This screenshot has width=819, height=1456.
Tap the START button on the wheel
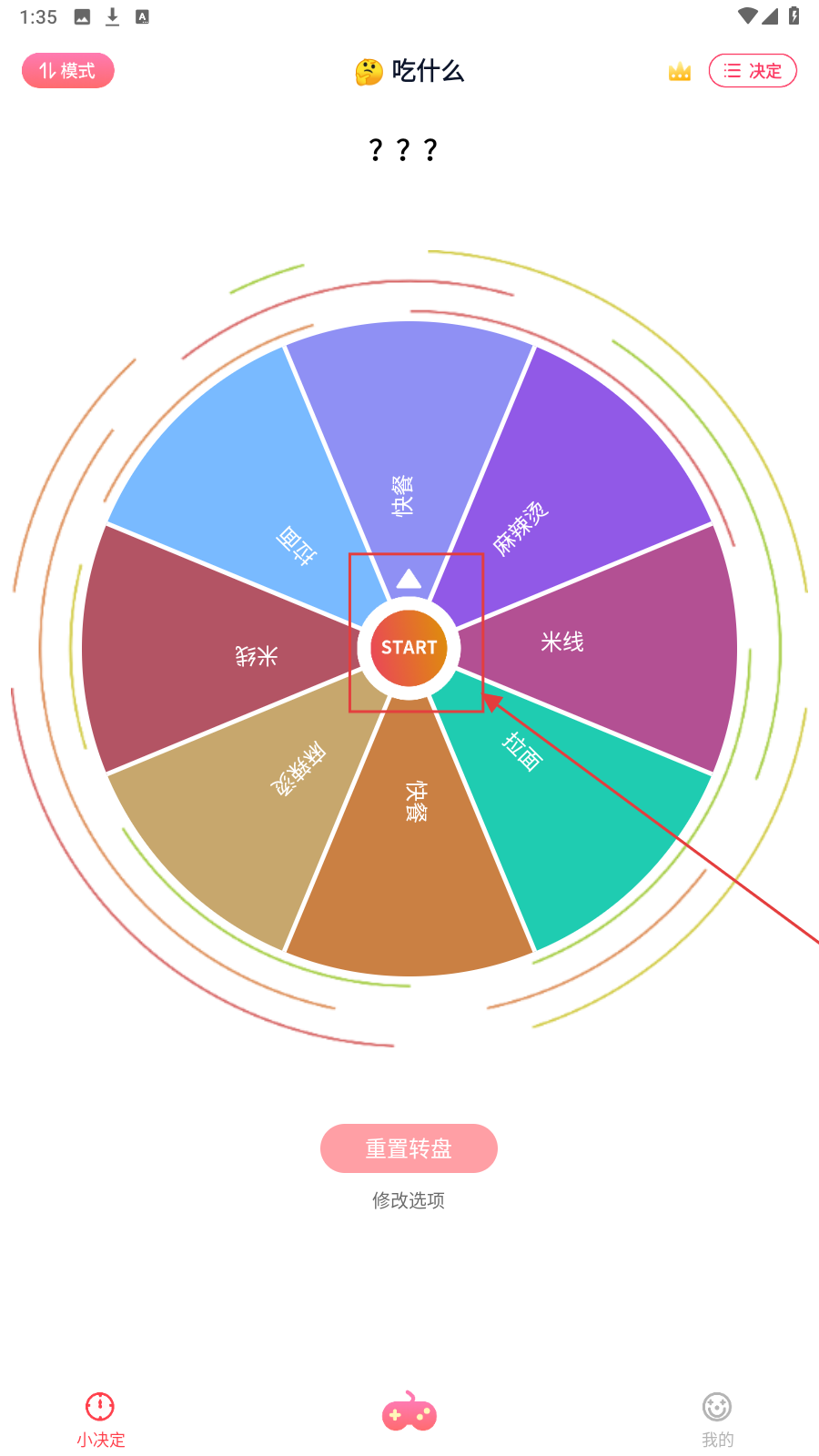click(409, 648)
